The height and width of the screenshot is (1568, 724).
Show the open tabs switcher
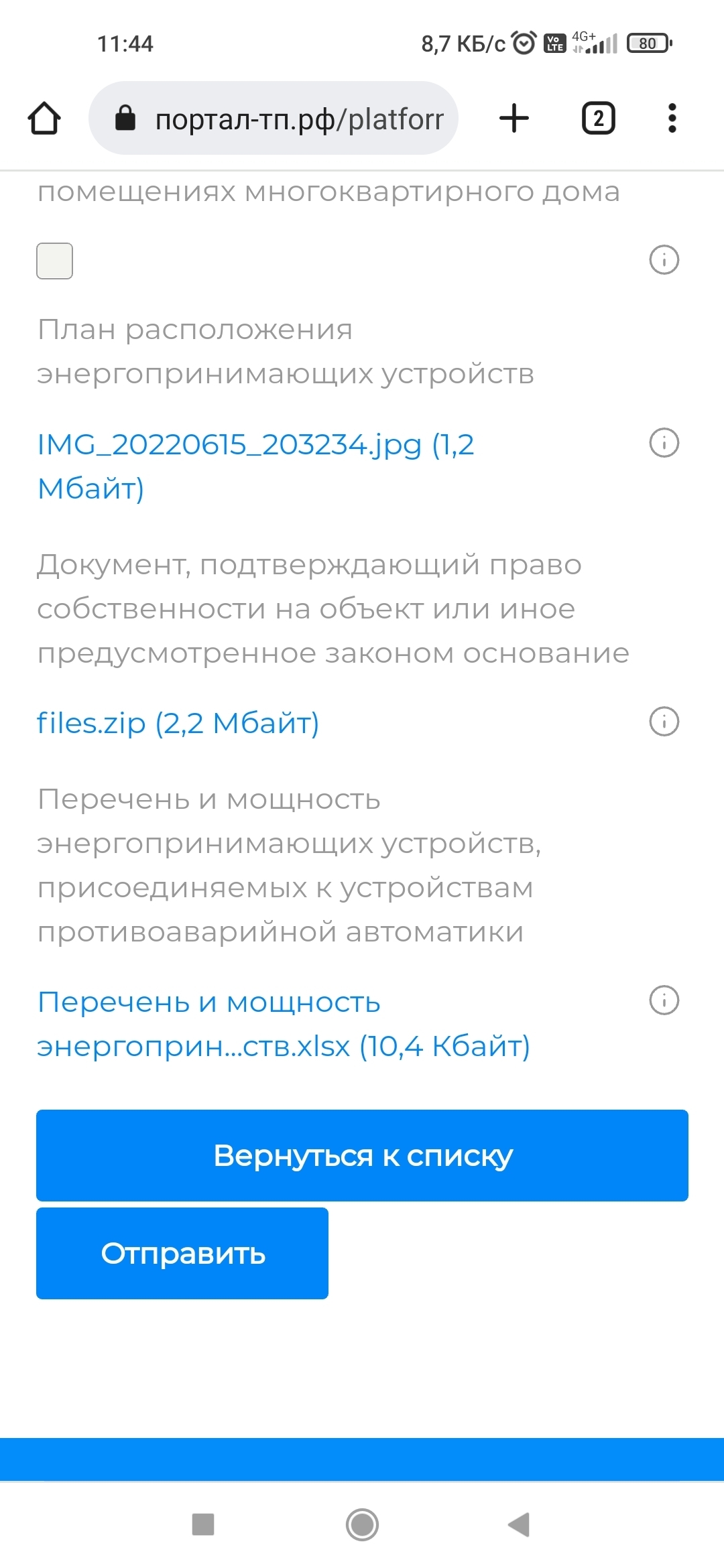click(598, 119)
